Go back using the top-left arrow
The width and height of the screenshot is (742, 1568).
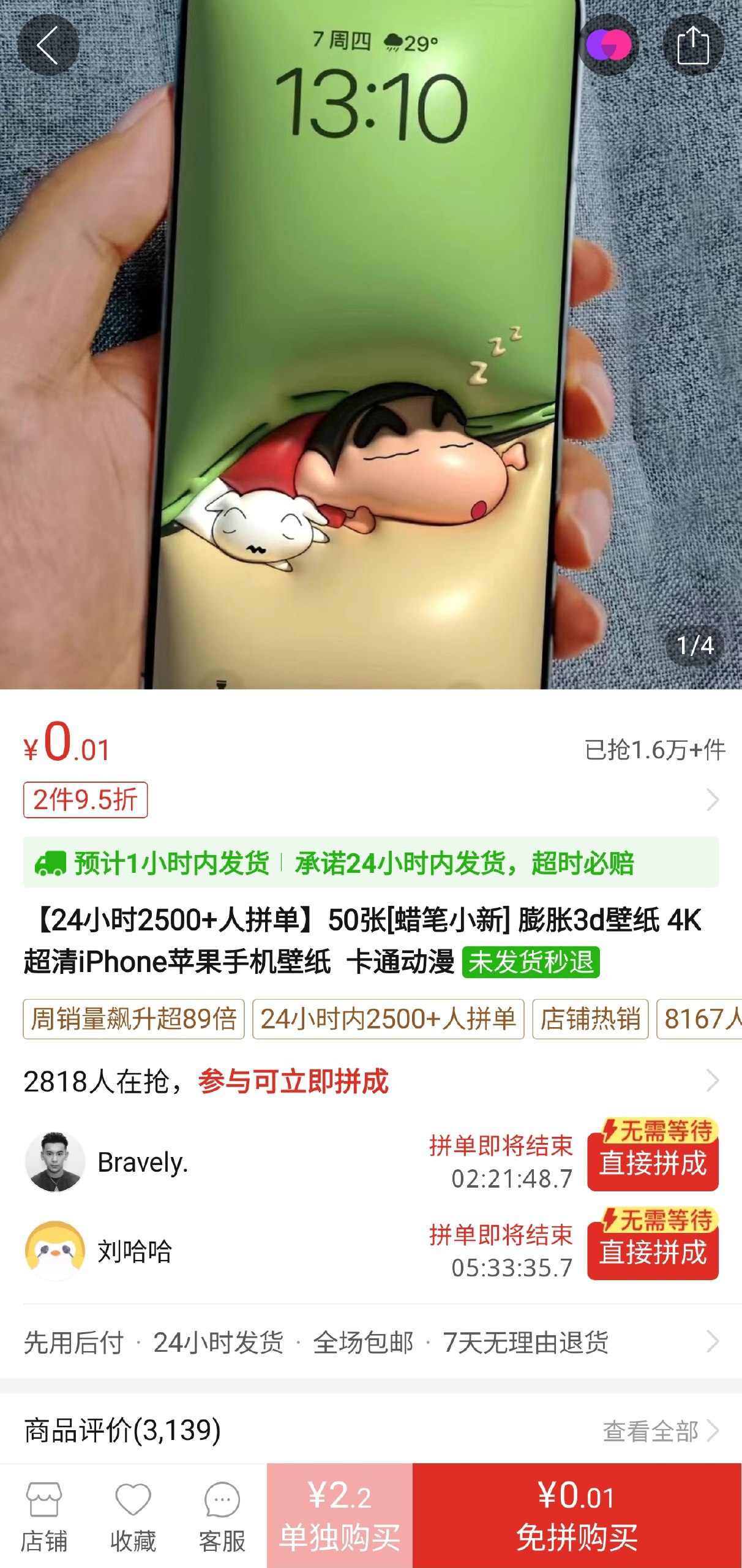48,45
